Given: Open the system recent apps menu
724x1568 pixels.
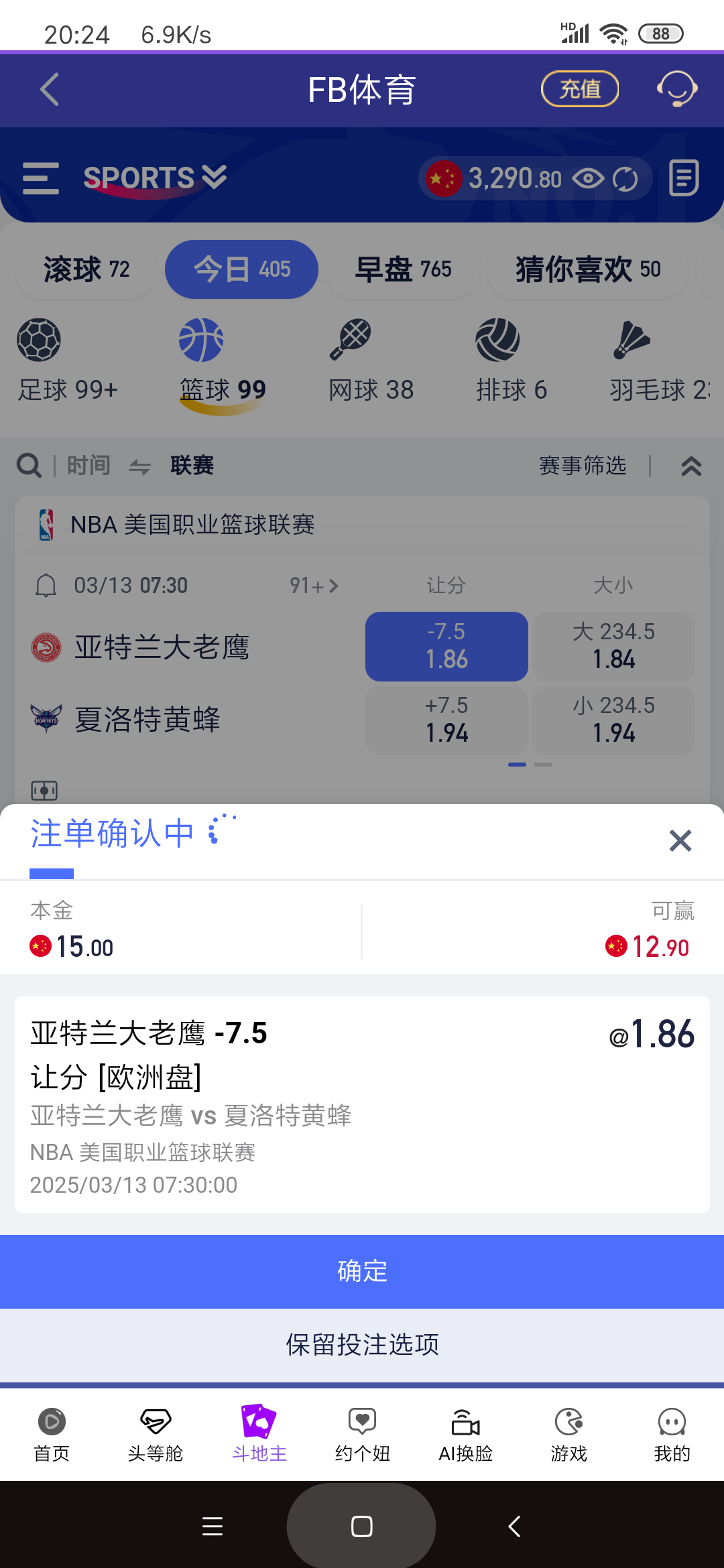Looking at the screenshot, I should (x=213, y=1526).
